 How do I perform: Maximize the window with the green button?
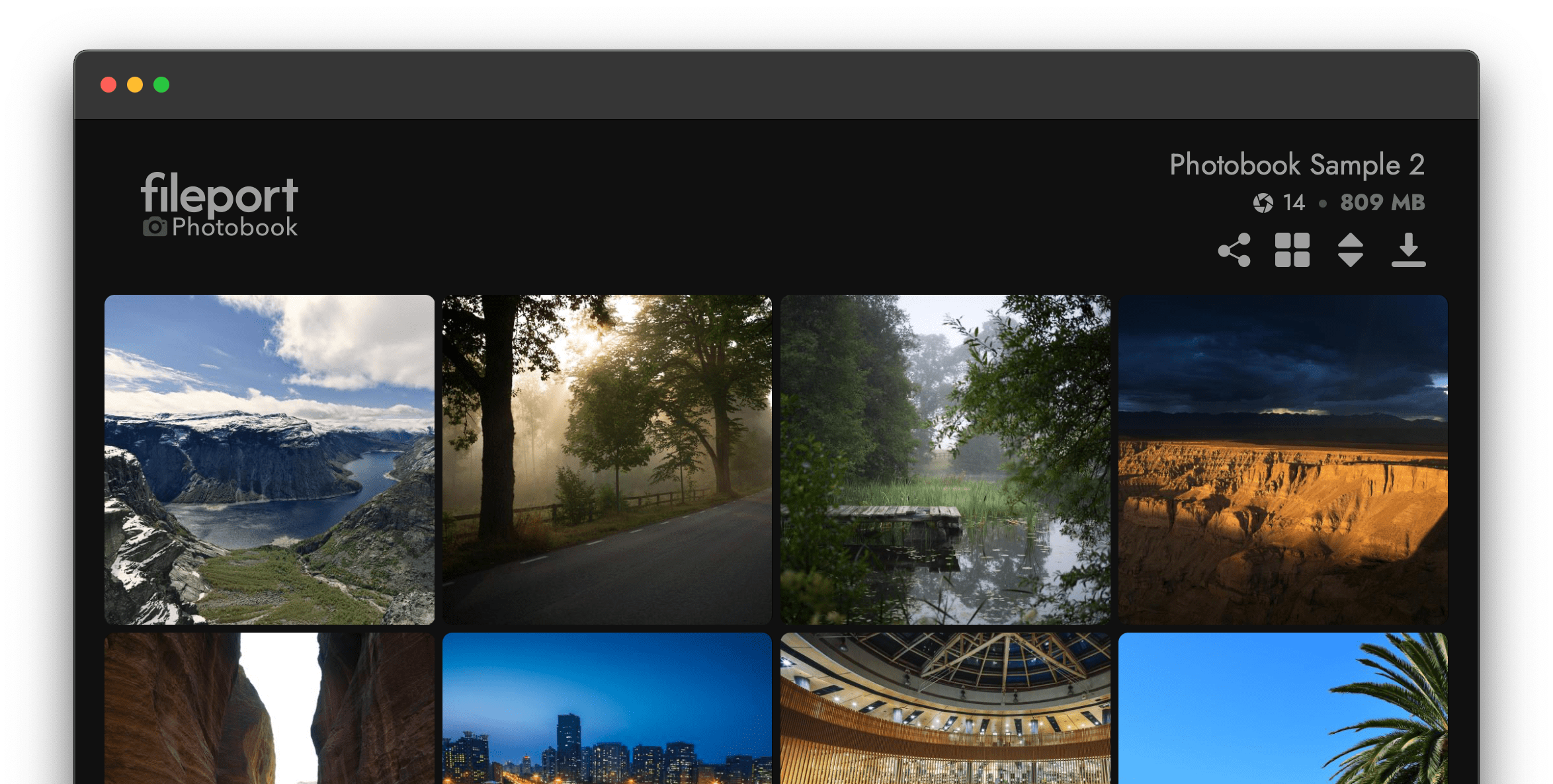pos(161,85)
